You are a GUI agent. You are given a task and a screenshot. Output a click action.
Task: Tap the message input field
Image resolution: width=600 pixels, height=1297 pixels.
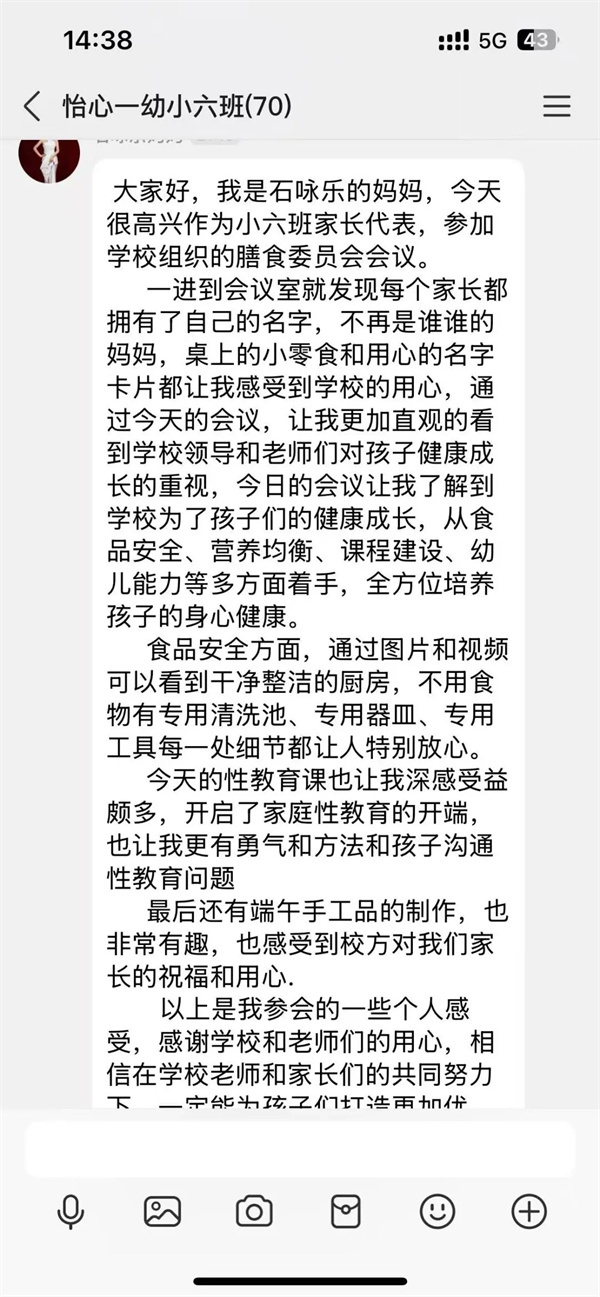coord(300,1149)
